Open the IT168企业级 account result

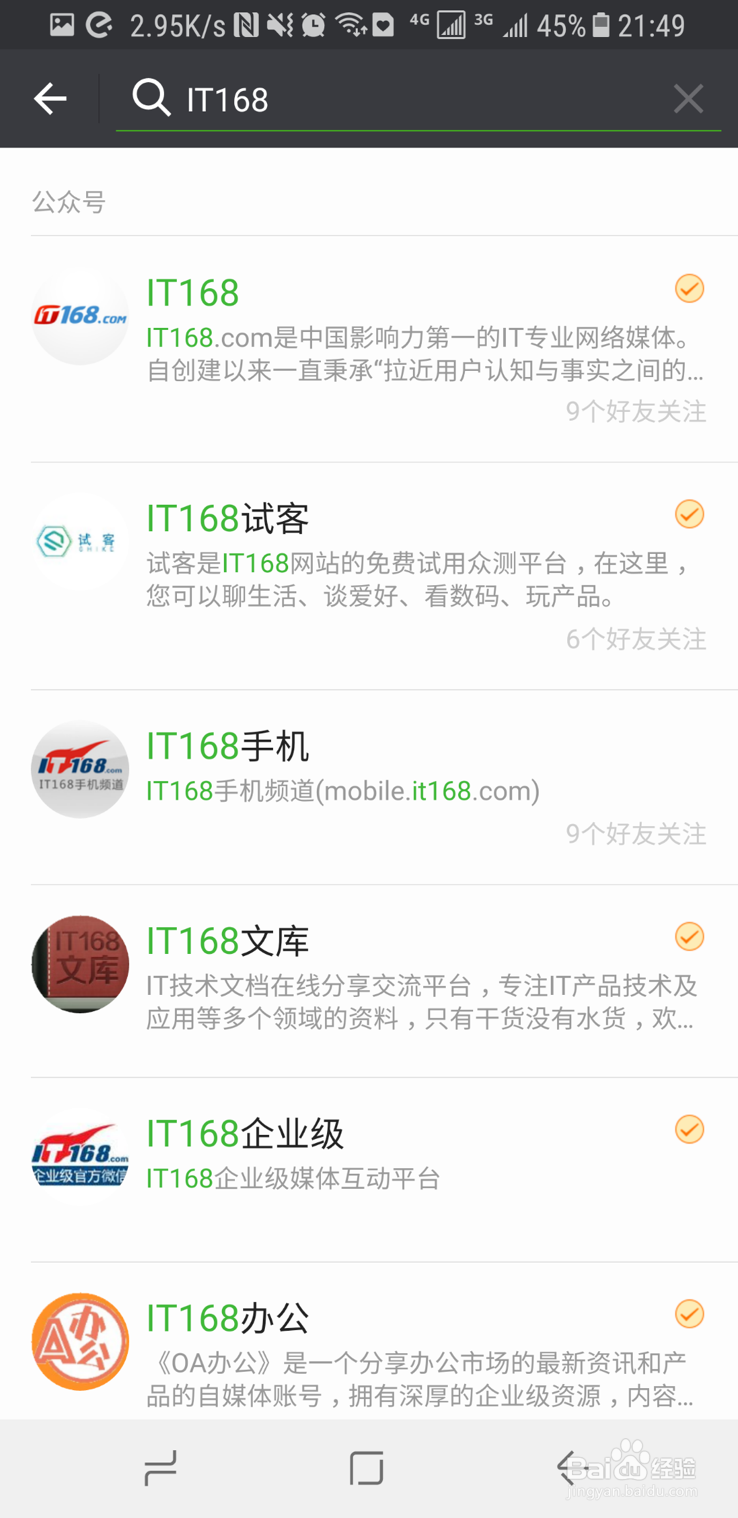(369, 1170)
